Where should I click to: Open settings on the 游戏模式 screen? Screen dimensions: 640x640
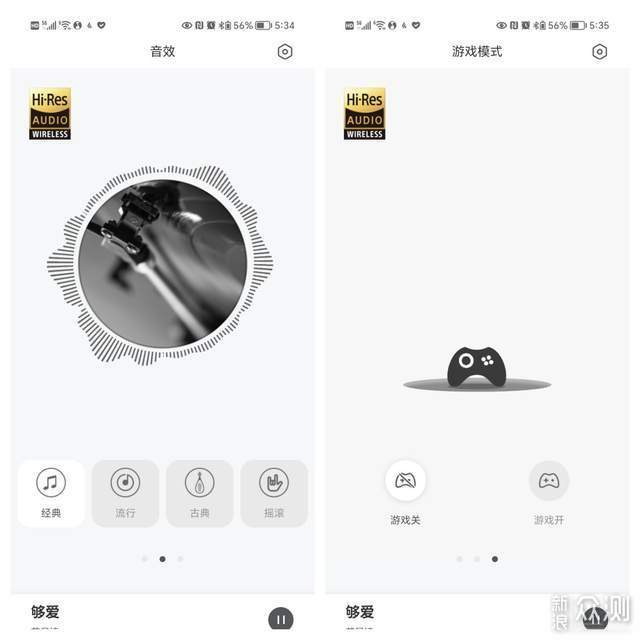point(599,52)
